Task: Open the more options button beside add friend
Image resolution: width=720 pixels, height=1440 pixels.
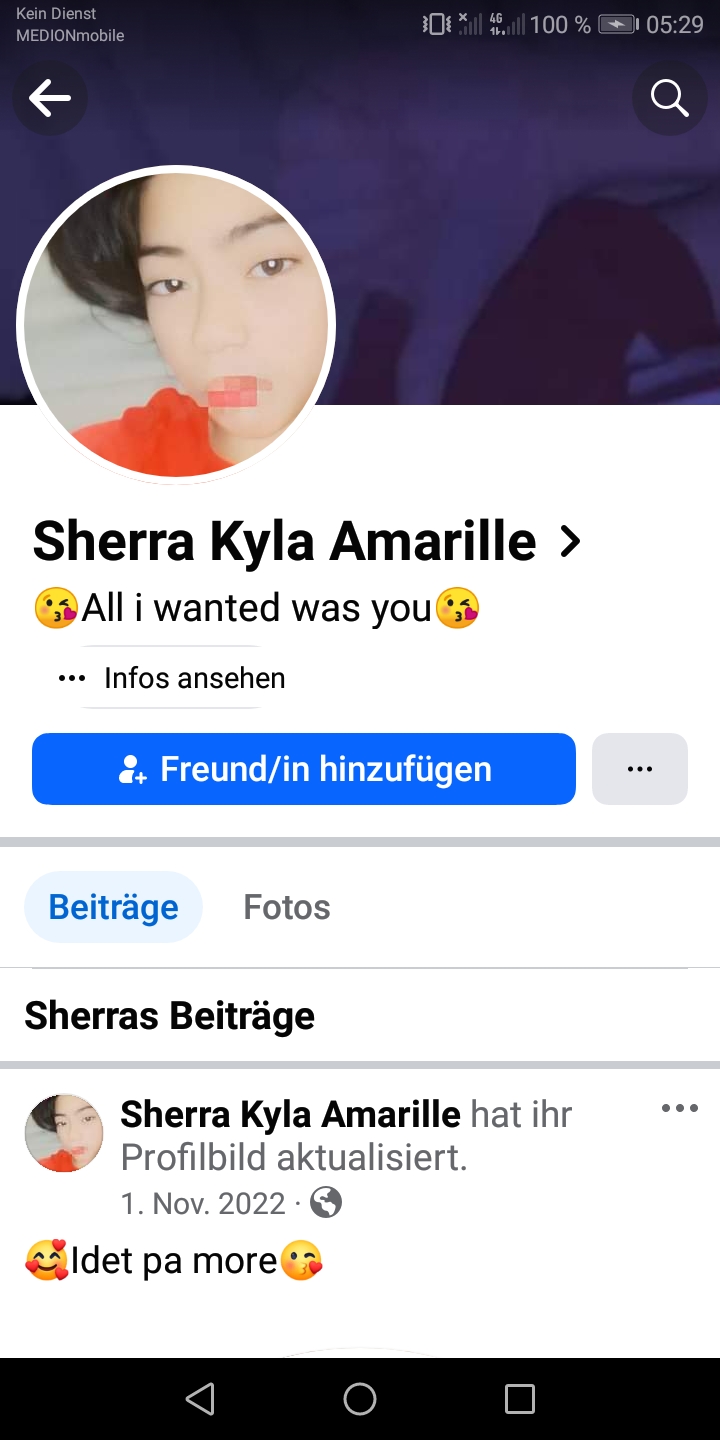Action: pyautogui.click(x=640, y=769)
